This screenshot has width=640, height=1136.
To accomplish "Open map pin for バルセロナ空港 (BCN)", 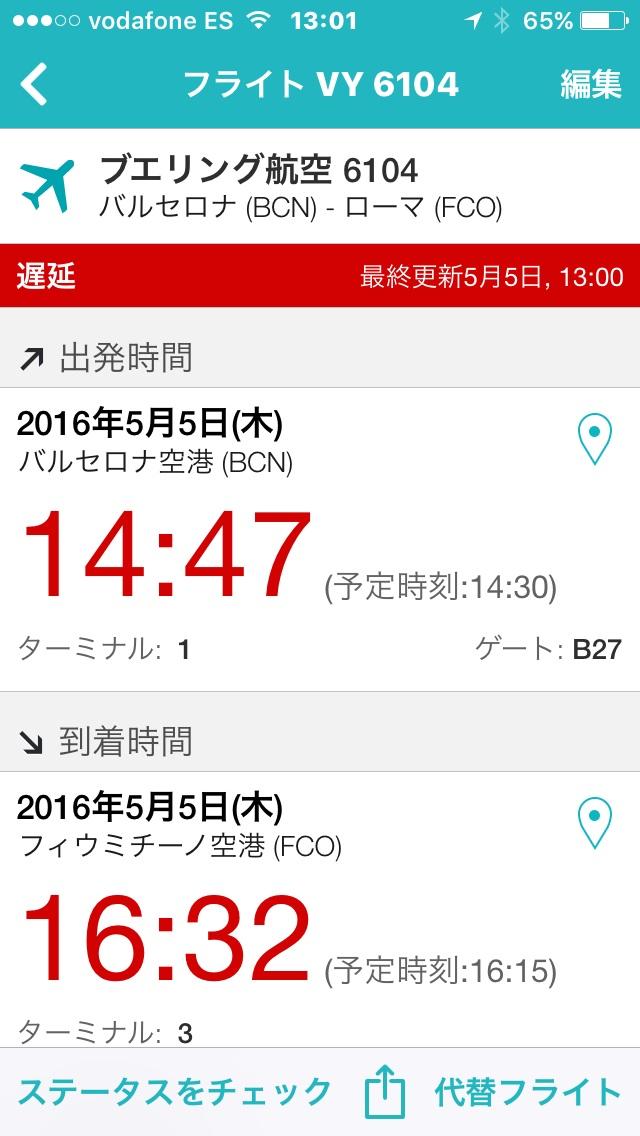I will click(595, 440).
